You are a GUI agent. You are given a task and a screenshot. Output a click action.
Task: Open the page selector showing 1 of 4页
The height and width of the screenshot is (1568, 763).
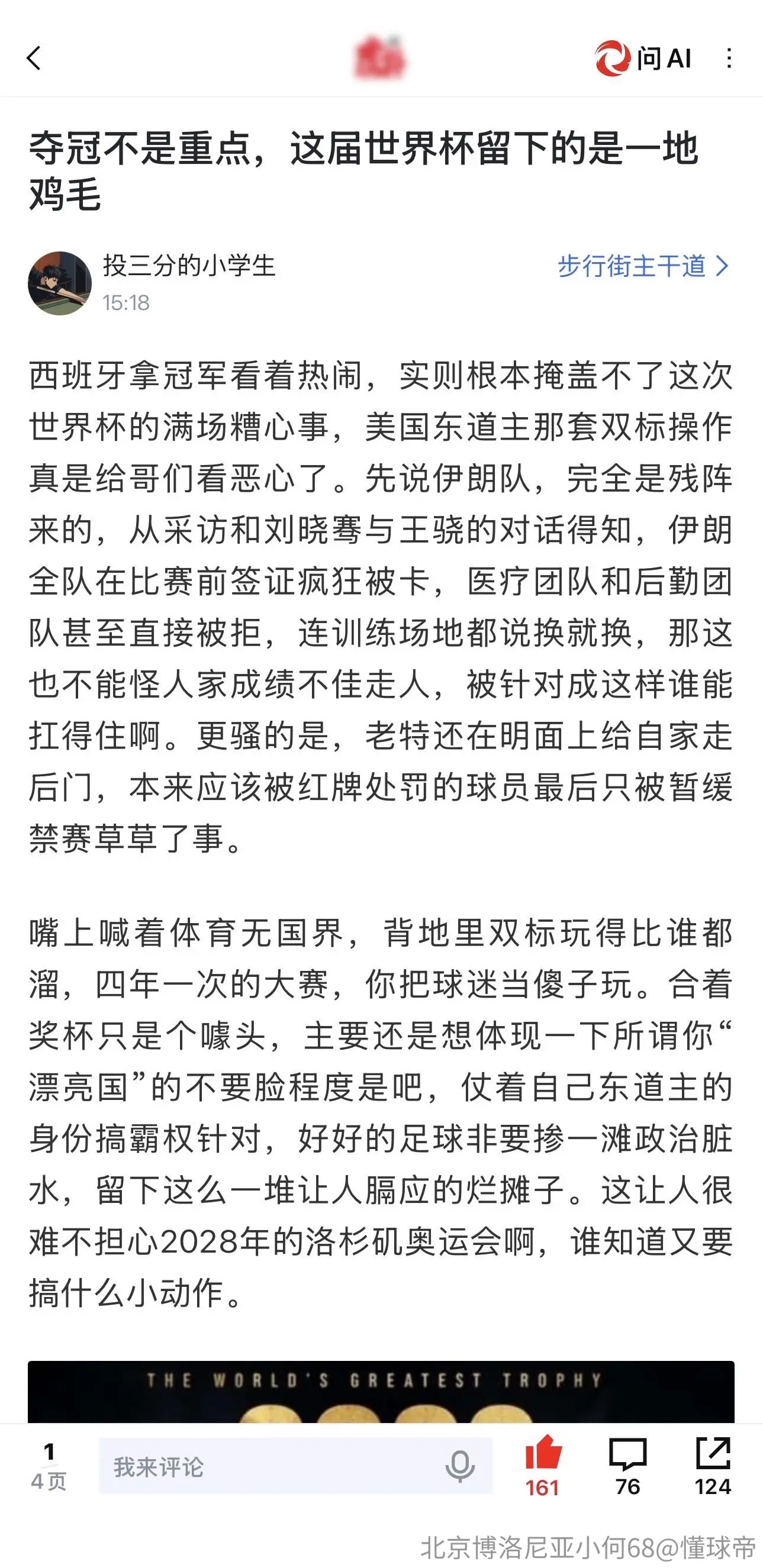(49, 1466)
